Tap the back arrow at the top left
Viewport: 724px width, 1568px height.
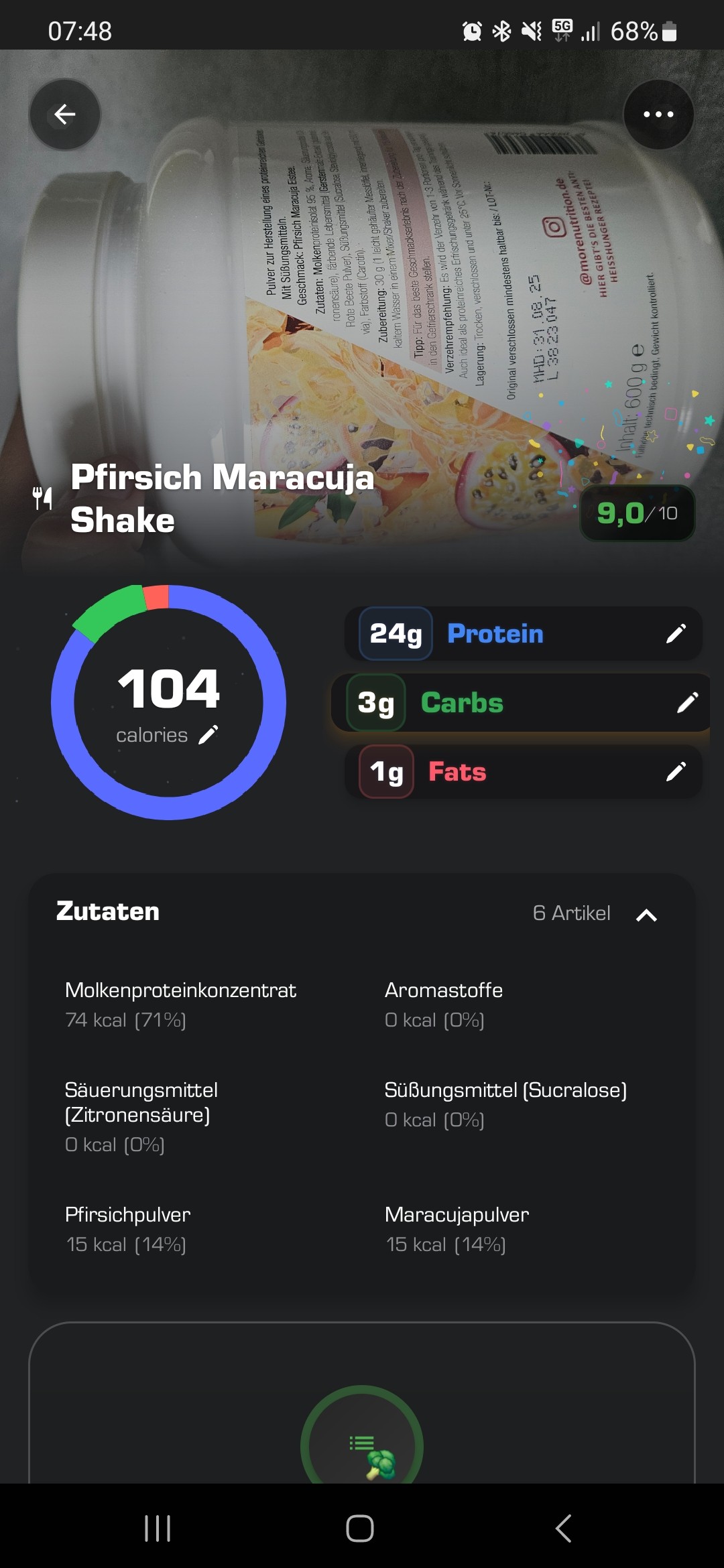64,115
